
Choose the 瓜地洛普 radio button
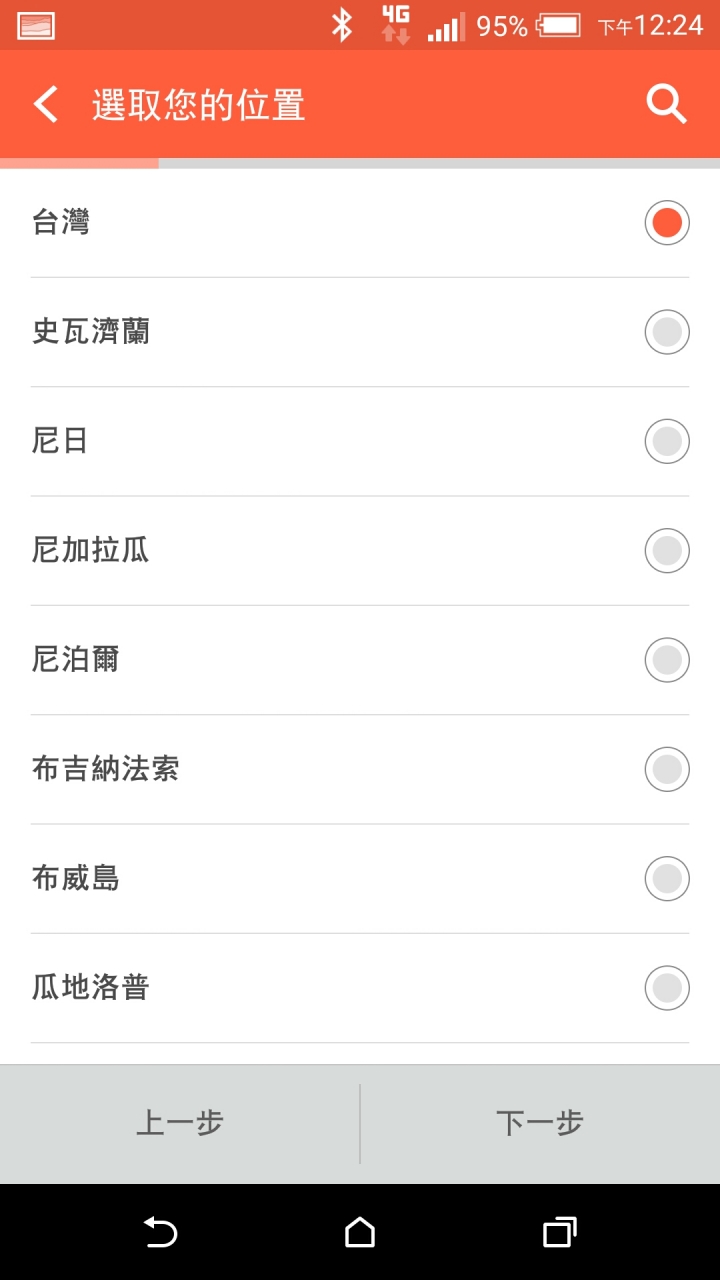tap(666, 988)
